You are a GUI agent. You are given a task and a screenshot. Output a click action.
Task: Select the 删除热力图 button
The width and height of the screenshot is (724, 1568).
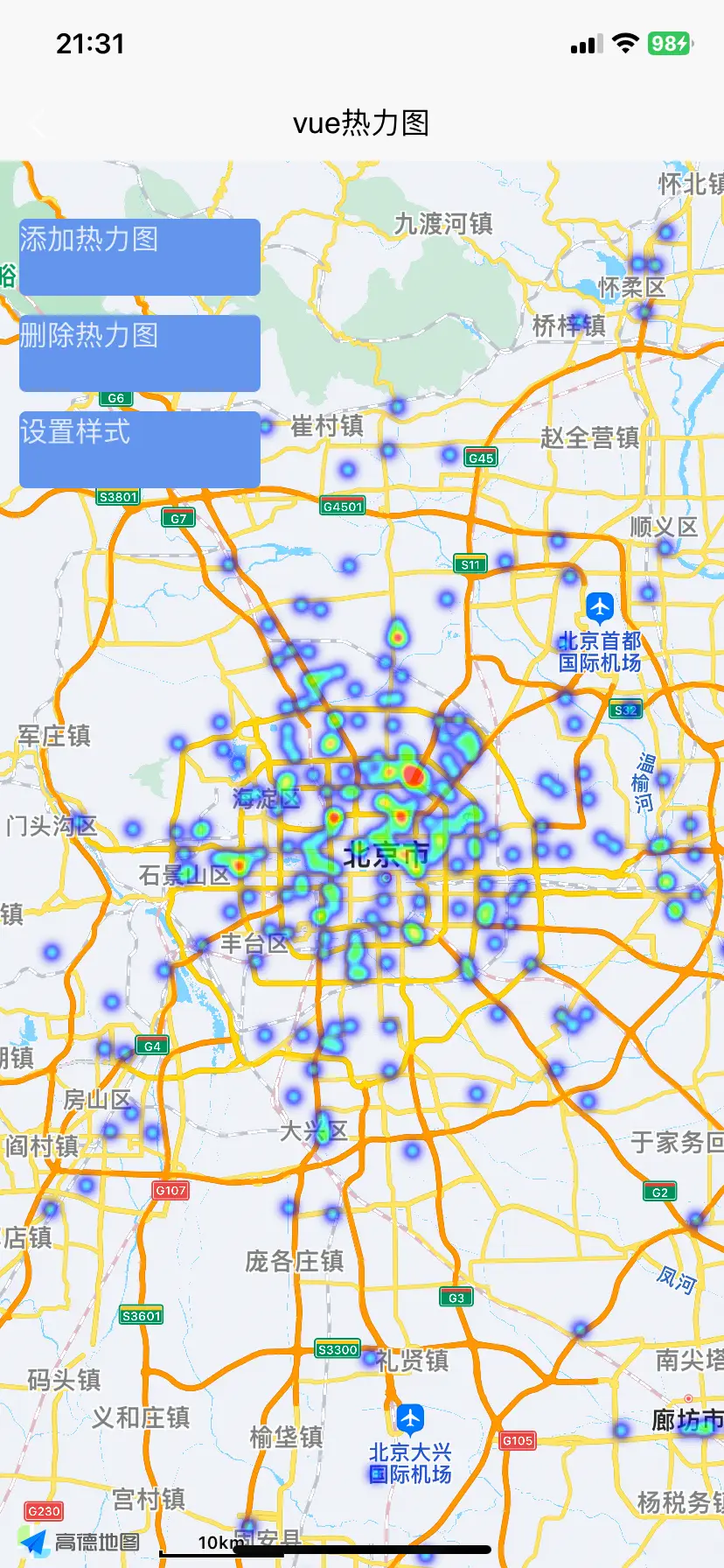[140, 353]
